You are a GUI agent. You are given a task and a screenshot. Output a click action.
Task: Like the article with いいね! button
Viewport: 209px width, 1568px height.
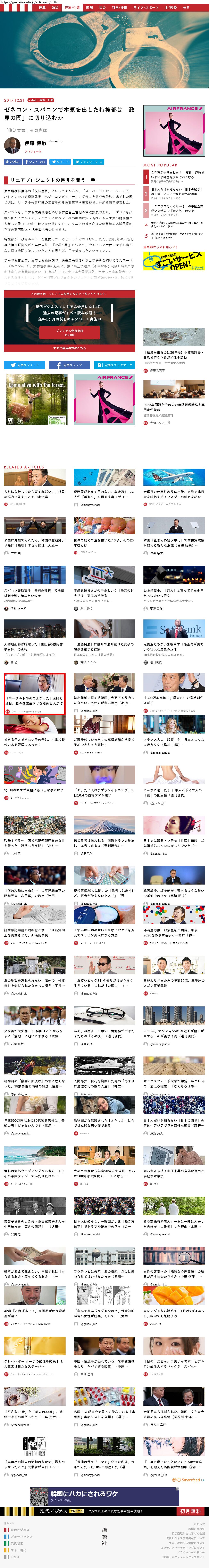[x=13, y=162]
